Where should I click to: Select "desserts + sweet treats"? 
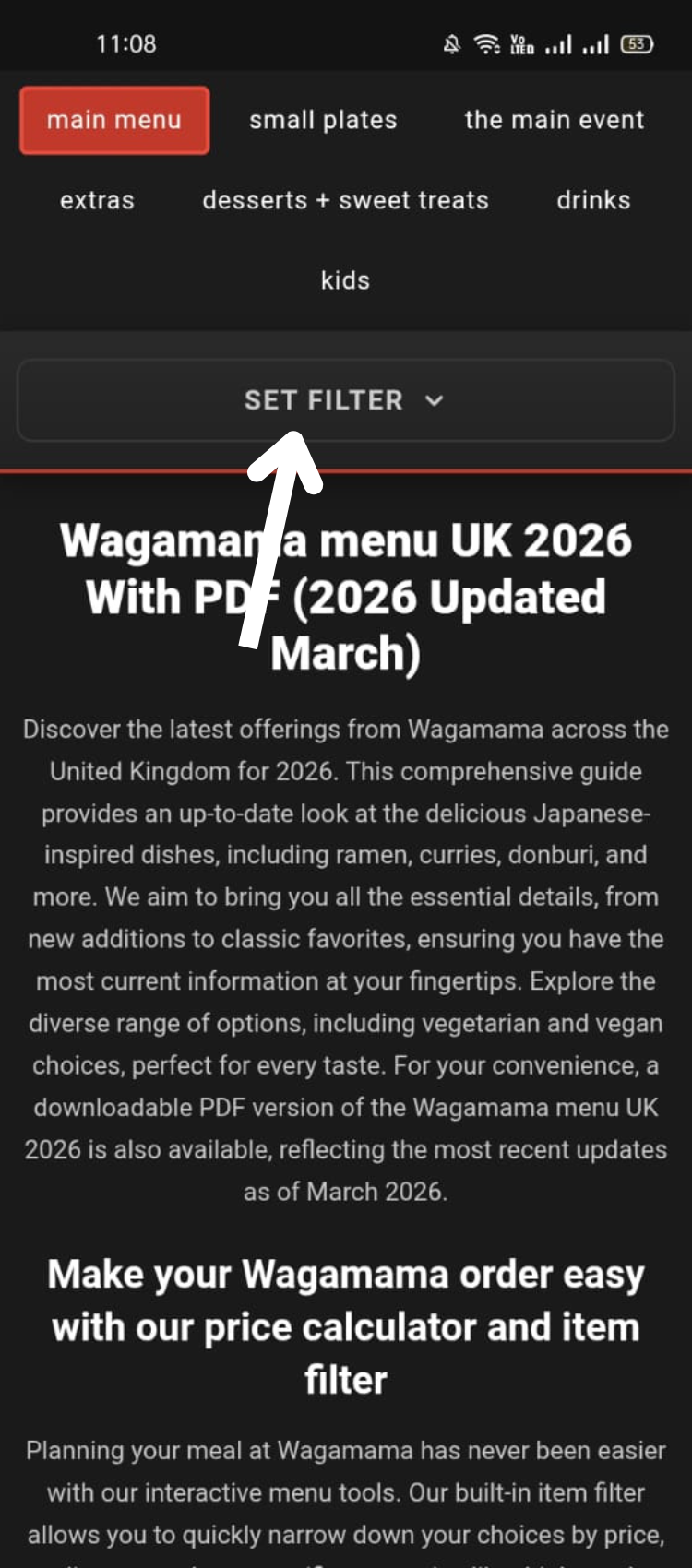(345, 200)
